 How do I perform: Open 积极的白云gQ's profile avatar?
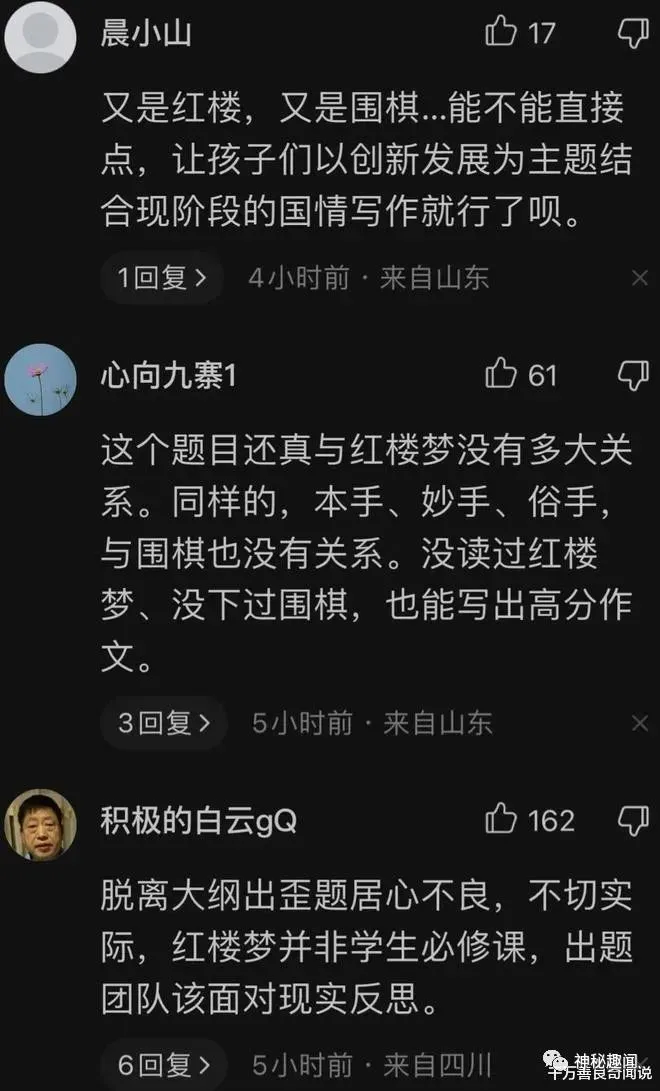coord(41,824)
